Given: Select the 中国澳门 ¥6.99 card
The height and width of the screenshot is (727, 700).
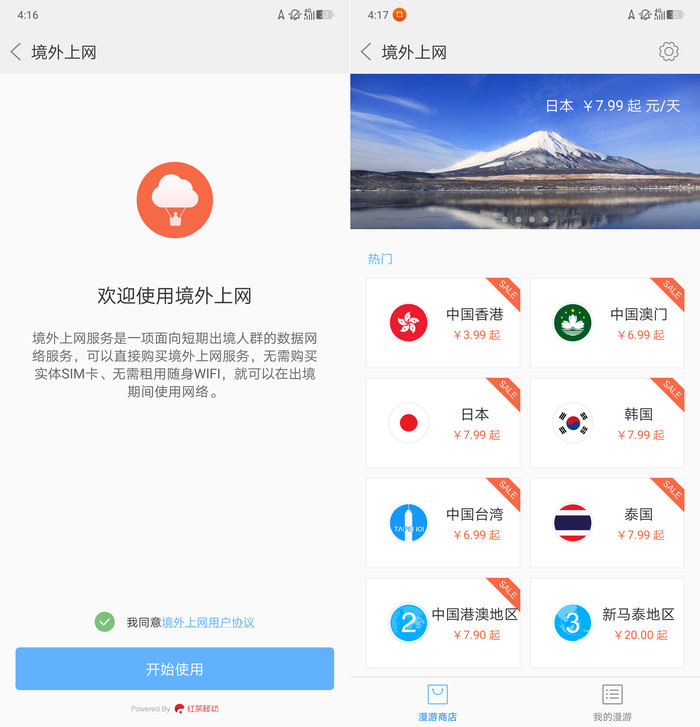Looking at the screenshot, I should pos(607,323).
